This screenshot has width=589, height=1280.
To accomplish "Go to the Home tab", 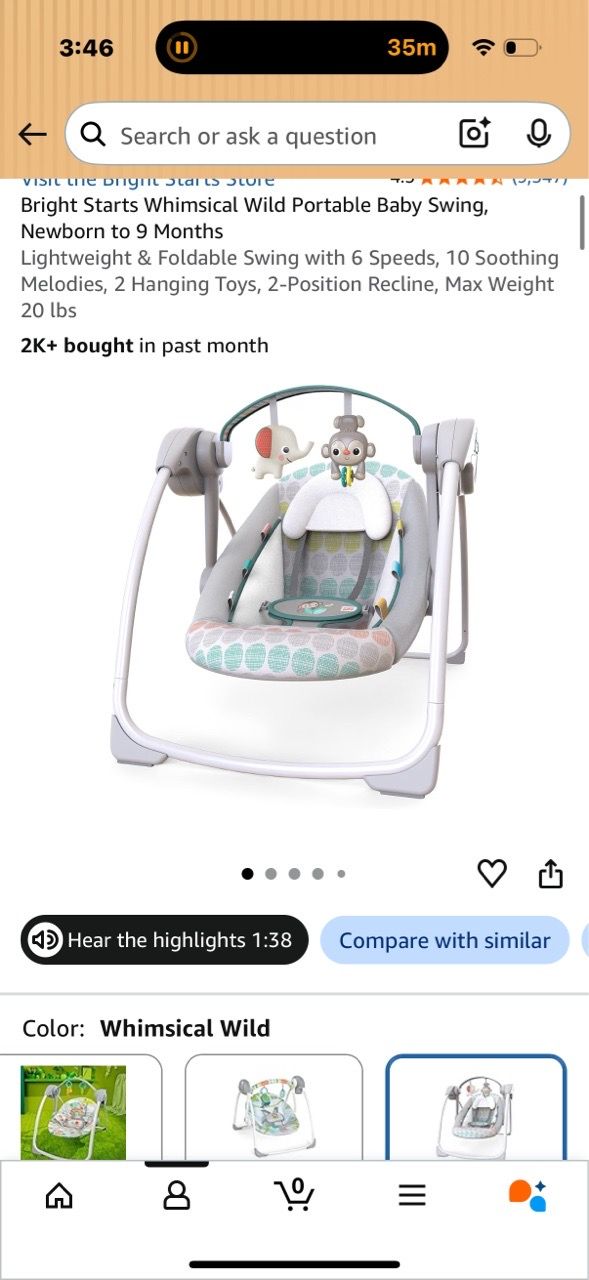I will 59,1194.
